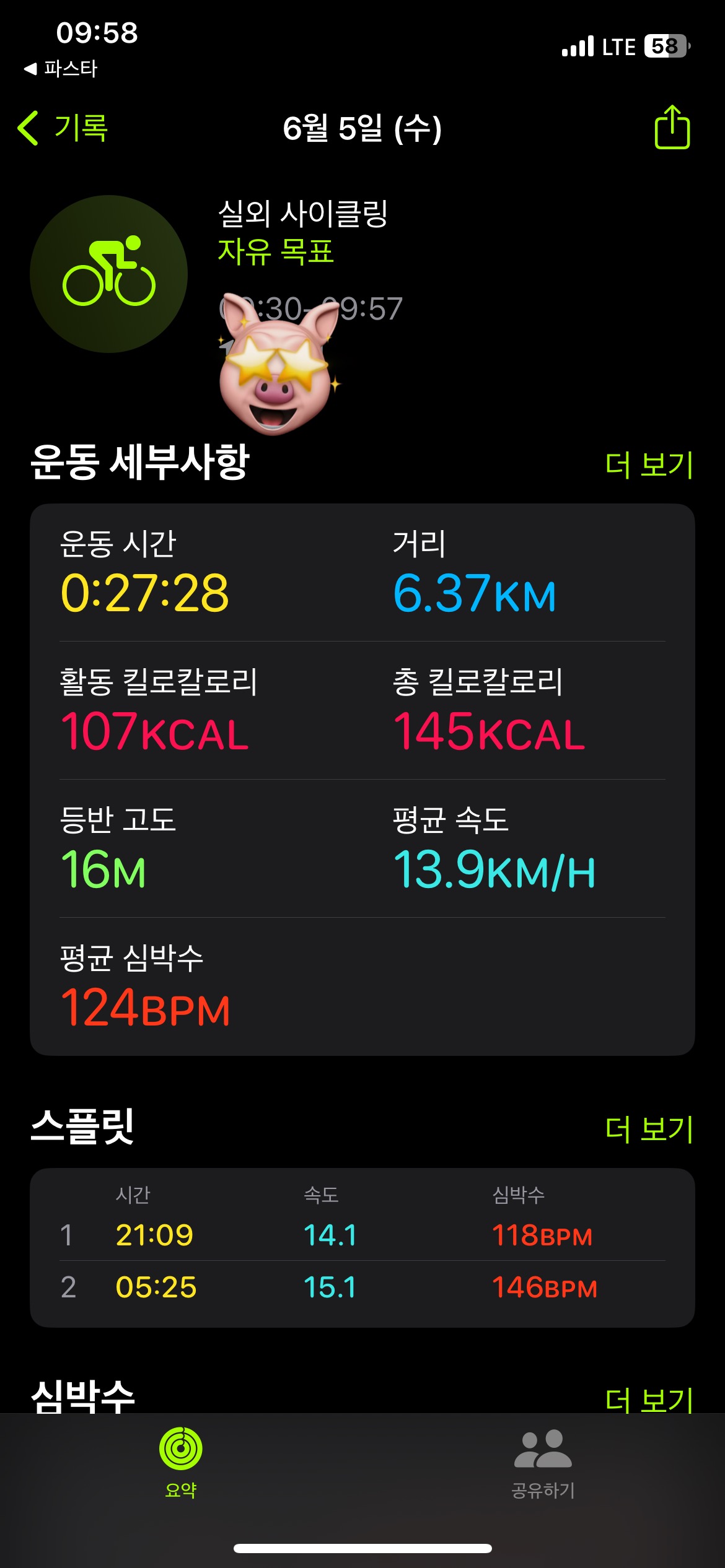Switch to the 공유하기 tab
The width and height of the screenshot is (725, 1568).
(543, 1461)
